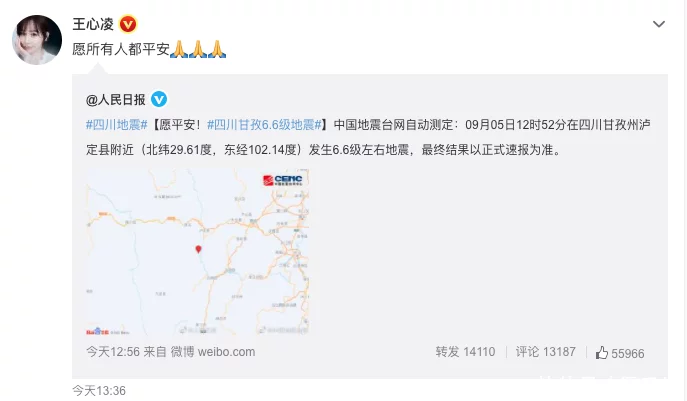Open the 微博 weibo.com source link

(212, 352)
